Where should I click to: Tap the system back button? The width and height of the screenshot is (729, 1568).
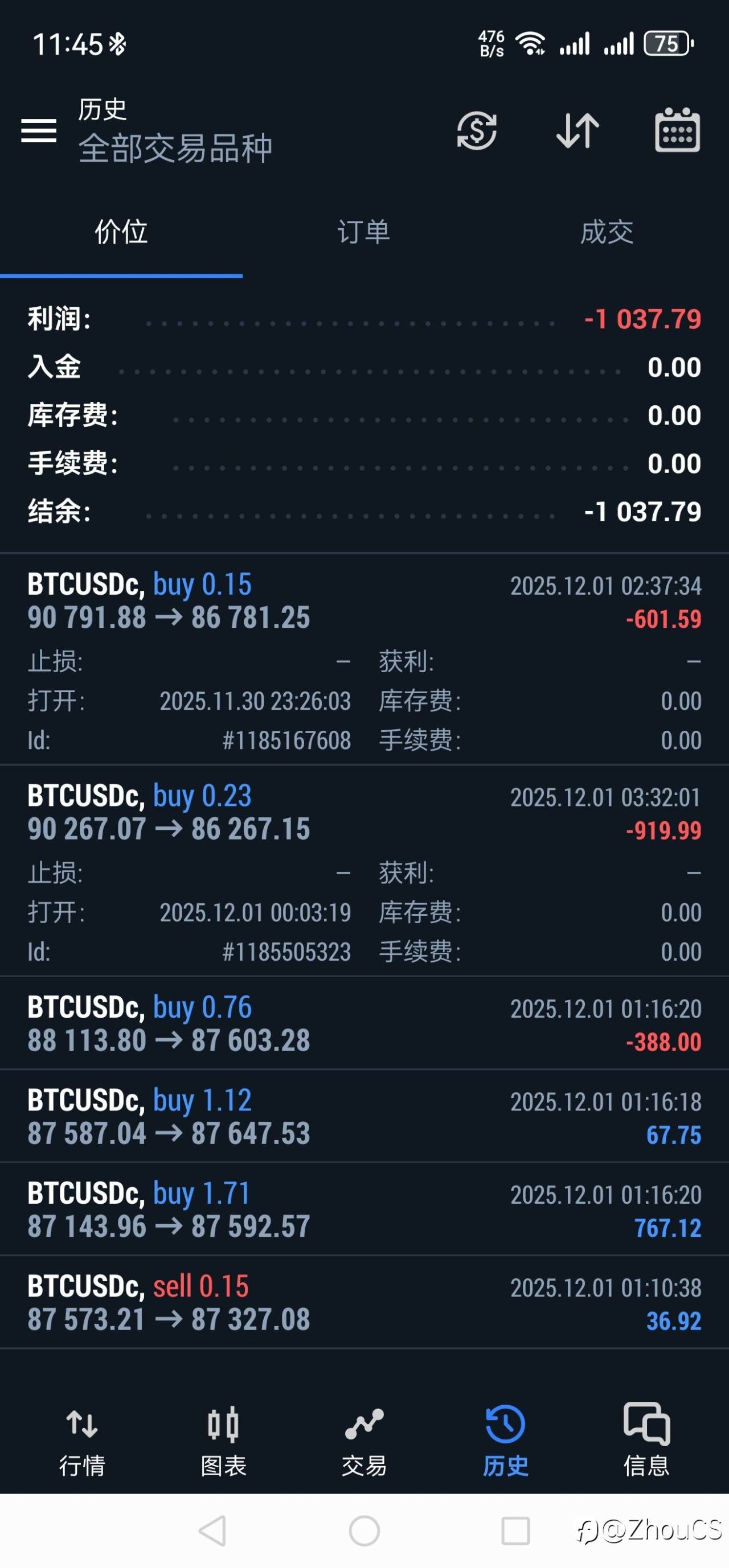[x=213, y=1531]
